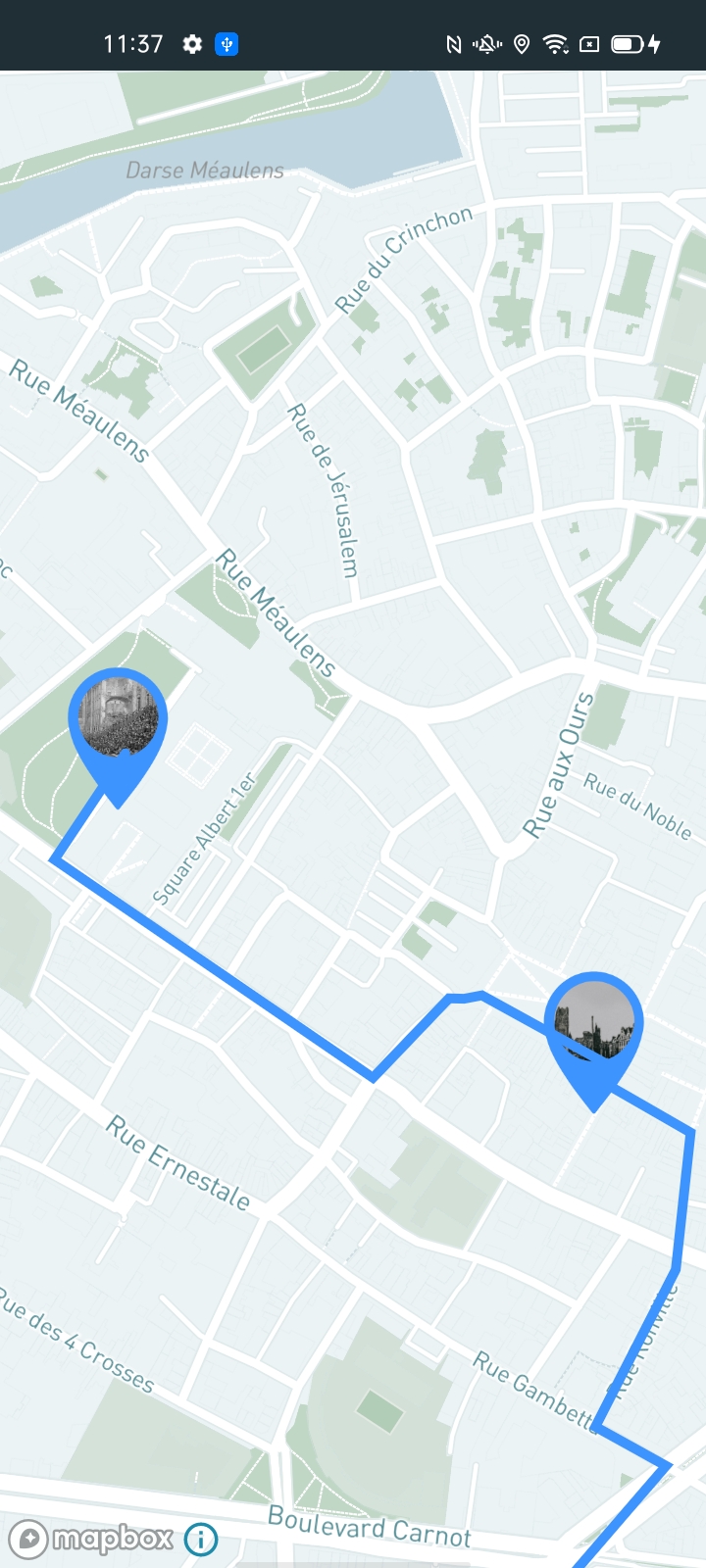Open the Mapbox attribution info button
The image size is (706, 1568).
(x=200, y=1540)
